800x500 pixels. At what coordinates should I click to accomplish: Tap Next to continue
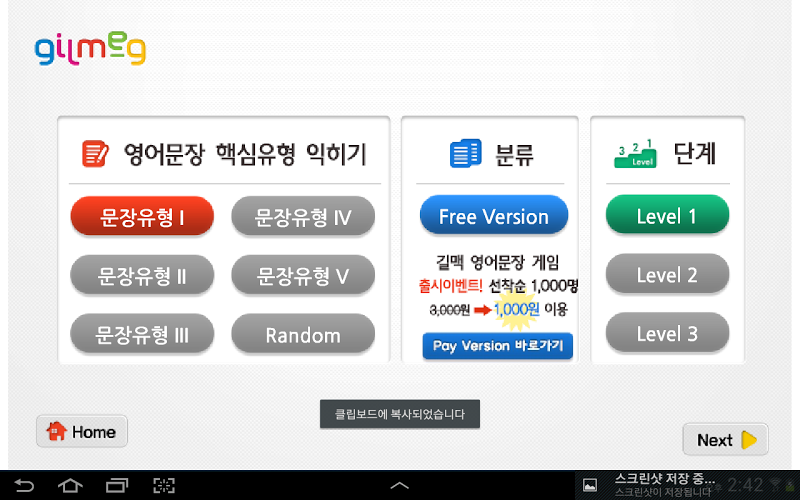click(726, 439)
